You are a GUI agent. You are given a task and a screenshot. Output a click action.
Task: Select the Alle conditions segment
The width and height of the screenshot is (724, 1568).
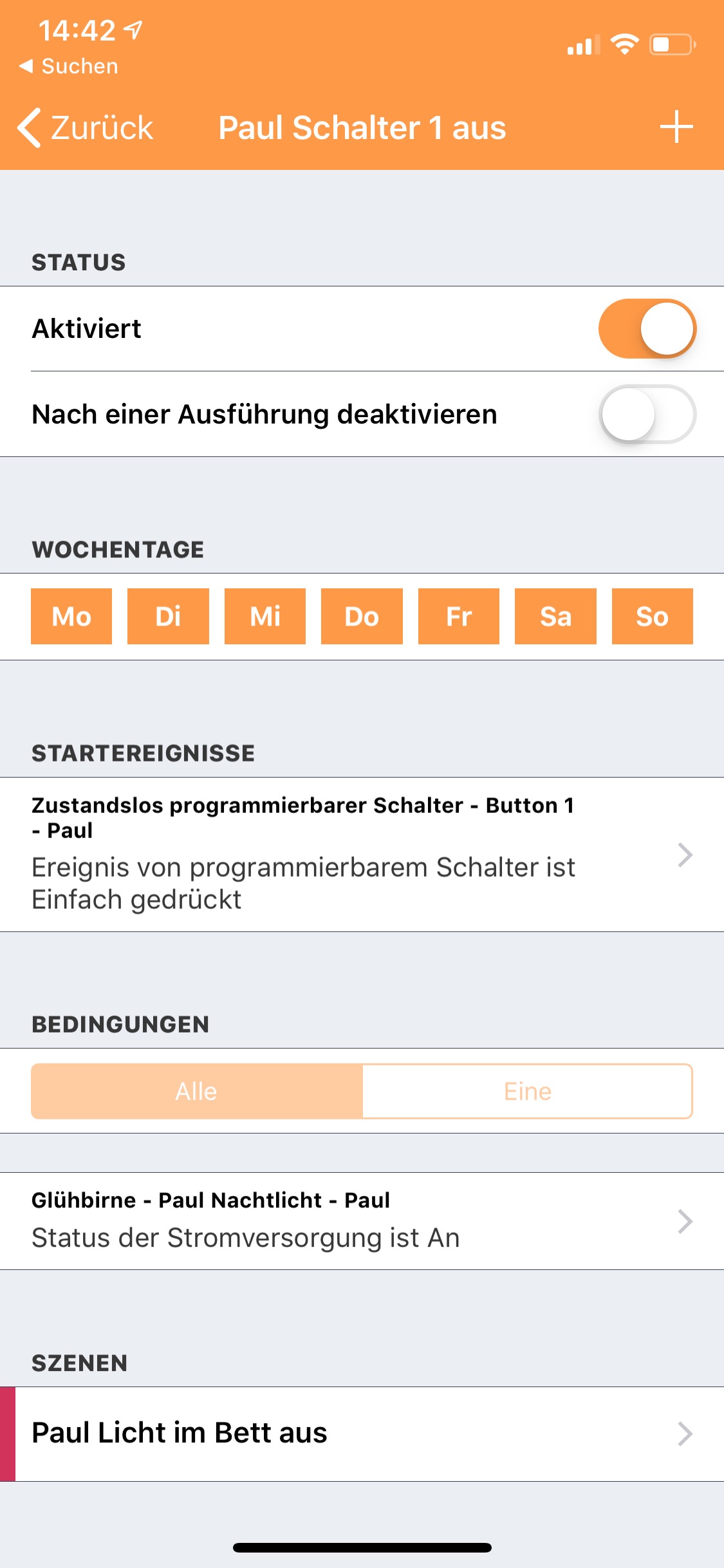197,1091
